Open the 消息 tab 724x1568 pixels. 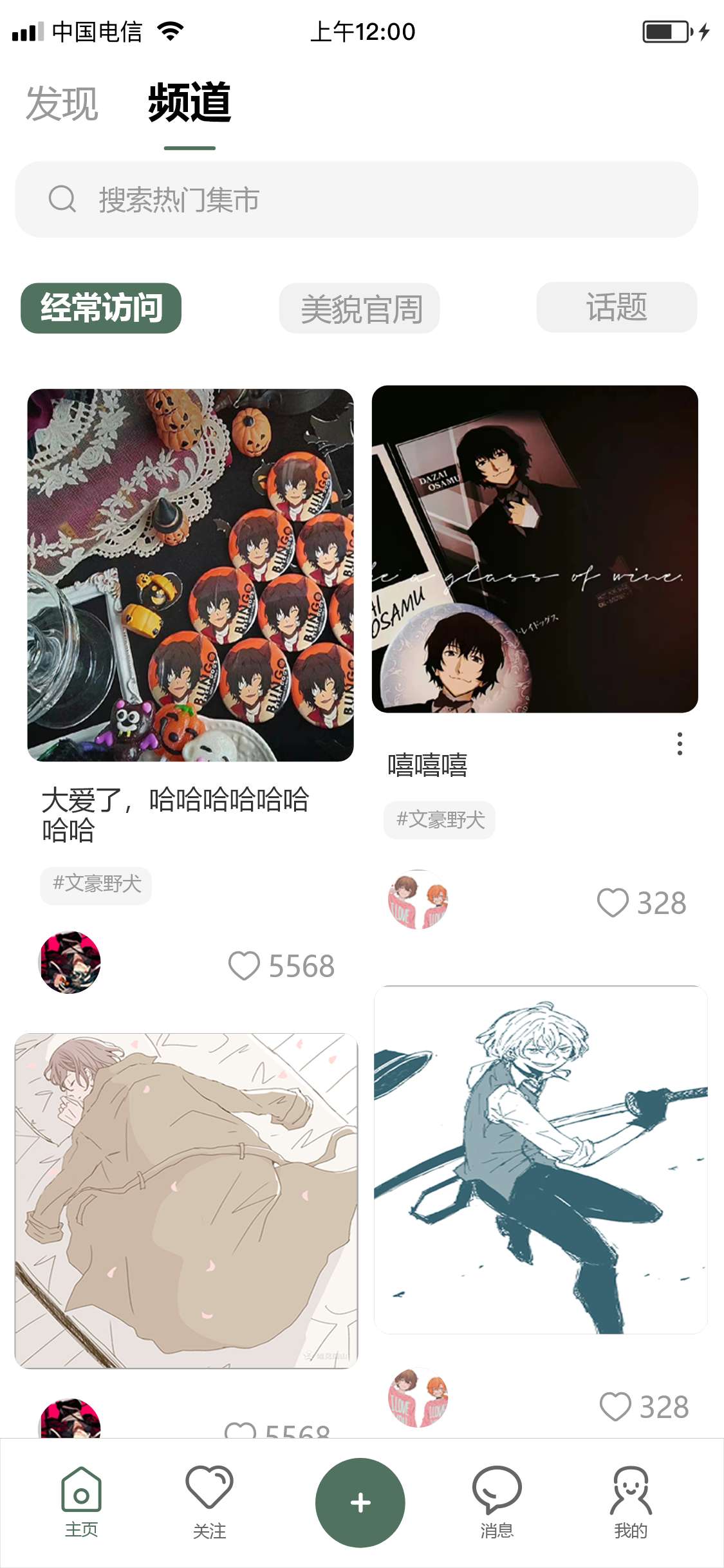497,1501
